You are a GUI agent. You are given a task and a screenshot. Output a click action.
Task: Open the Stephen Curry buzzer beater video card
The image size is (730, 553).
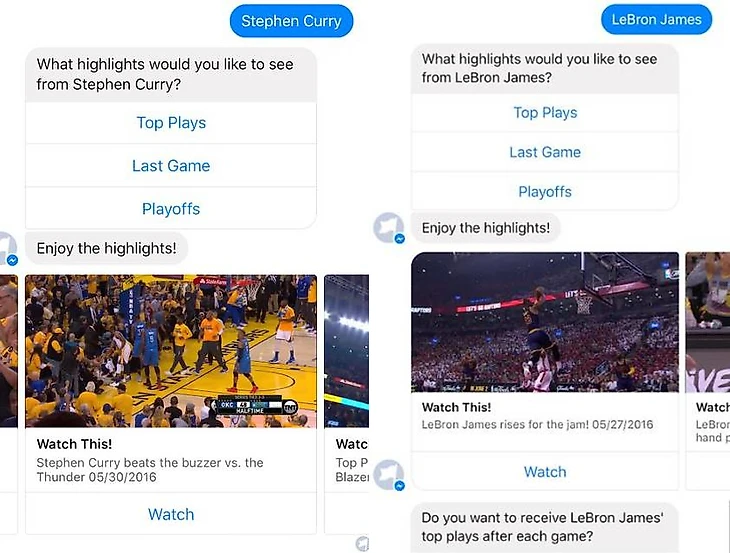coord(171,352)
